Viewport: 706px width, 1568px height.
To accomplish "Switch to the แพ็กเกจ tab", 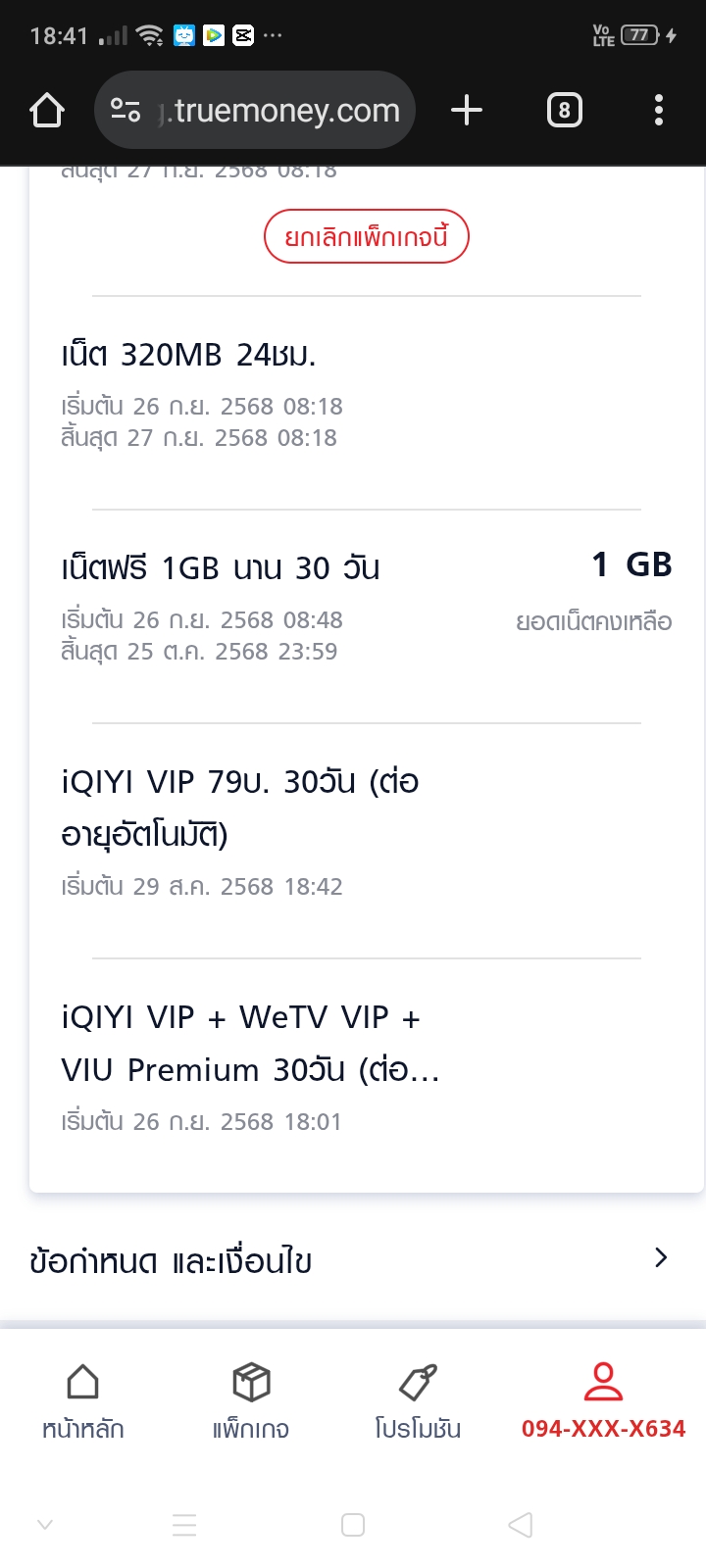I will 251,1401.
